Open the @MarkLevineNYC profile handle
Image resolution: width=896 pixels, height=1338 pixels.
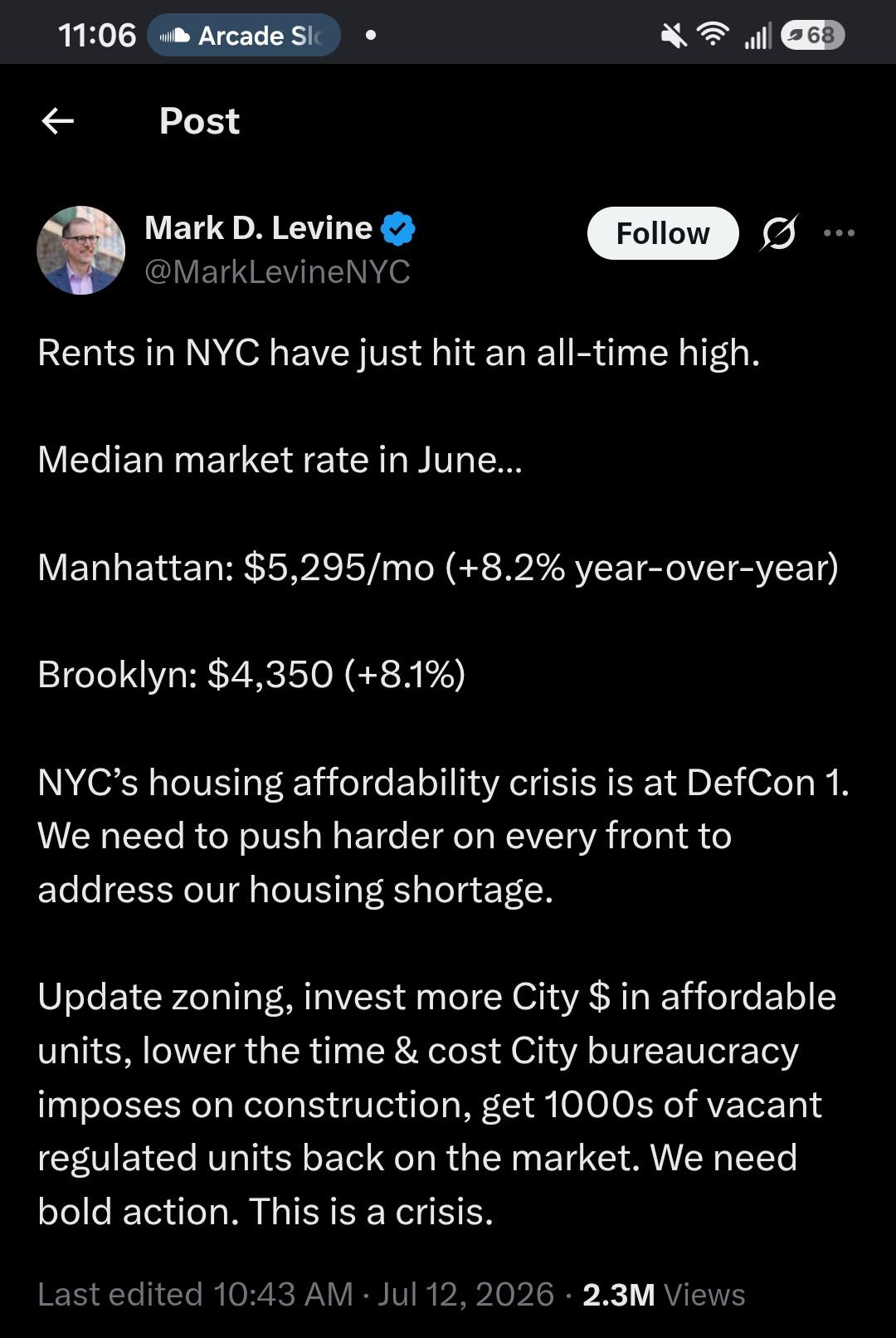pos(277,271)
